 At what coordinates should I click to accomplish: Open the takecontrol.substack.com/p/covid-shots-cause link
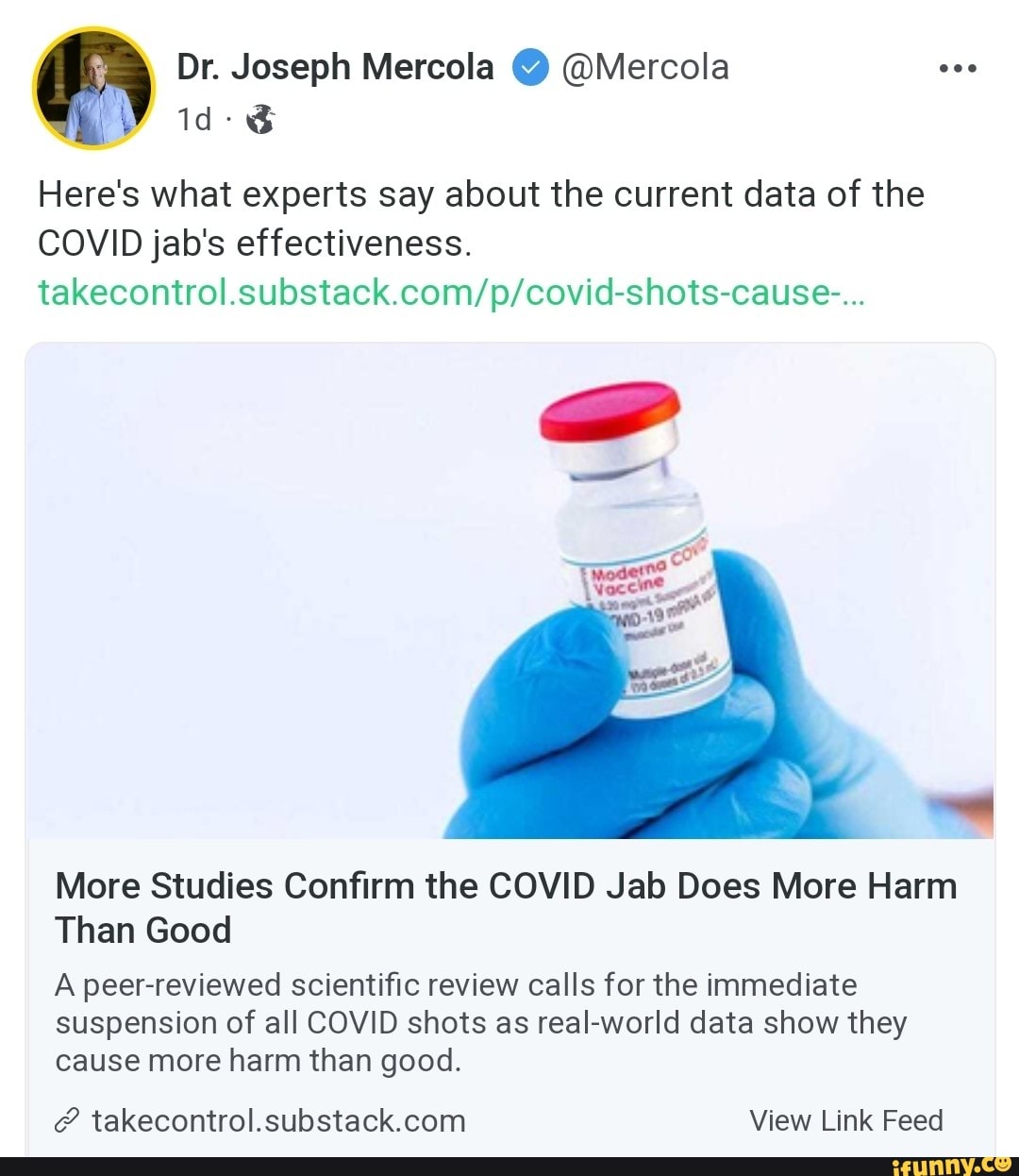click(453, 293)
